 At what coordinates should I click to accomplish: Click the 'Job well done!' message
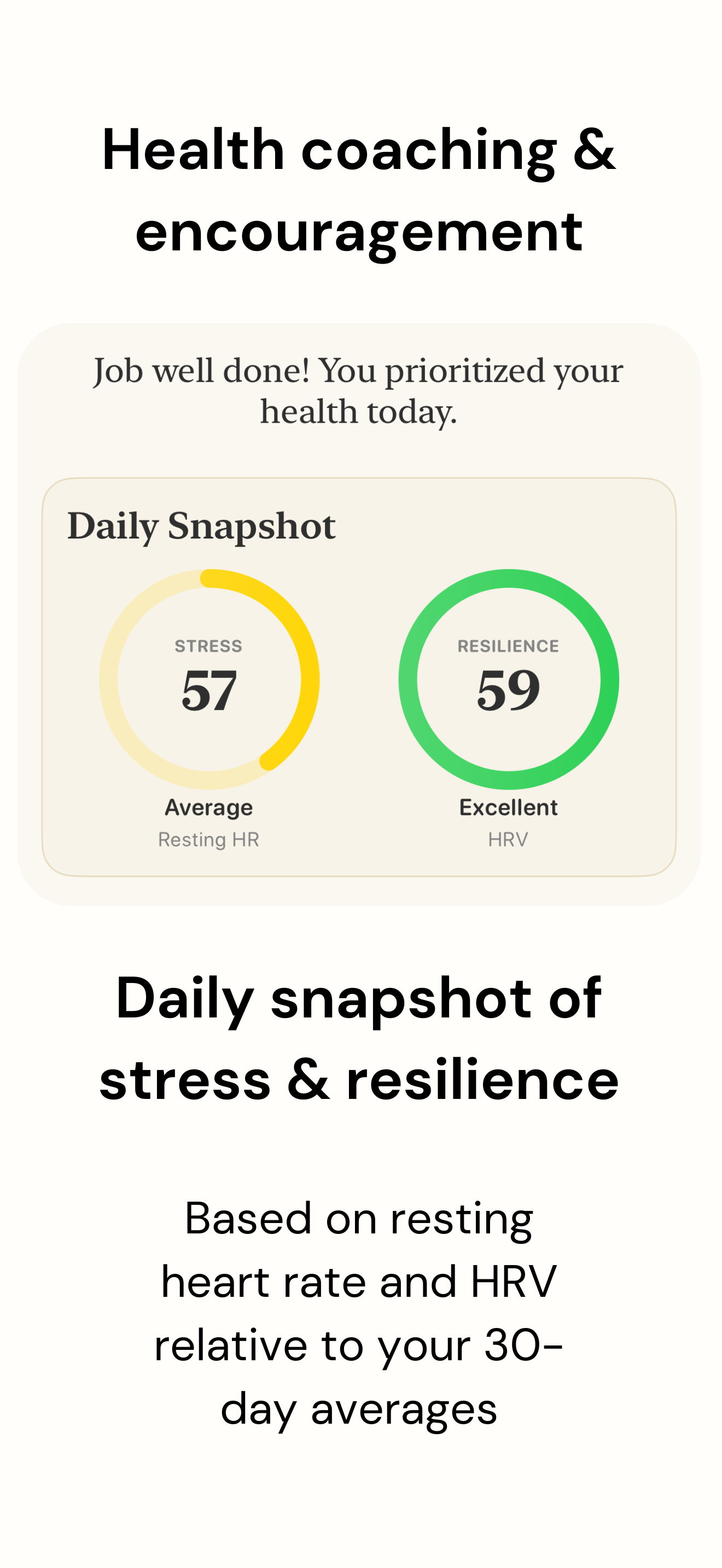pyautogui.click(x=358, y=390)
